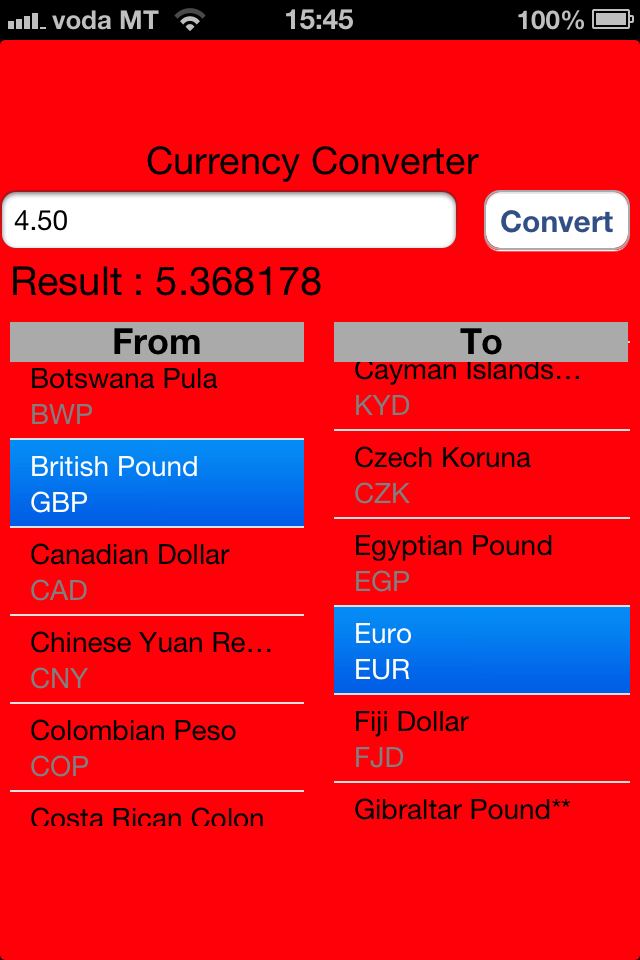This screenshot has height=960, width=640.
Task: Select Euro EUR in the To list
Action: (x=480, y=650)
